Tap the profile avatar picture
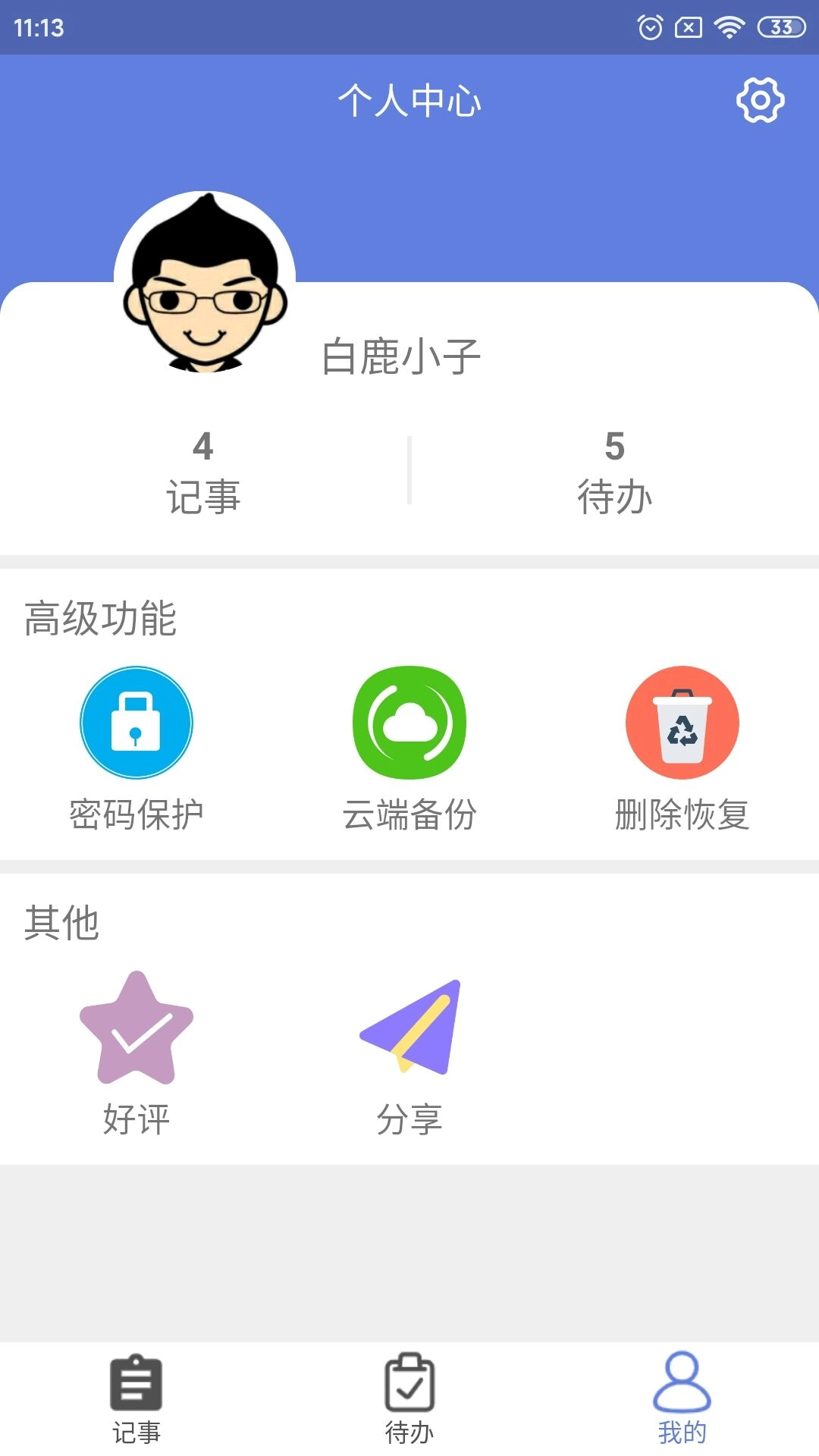Screen dimensions: 819x1456 tap(205, 283)
